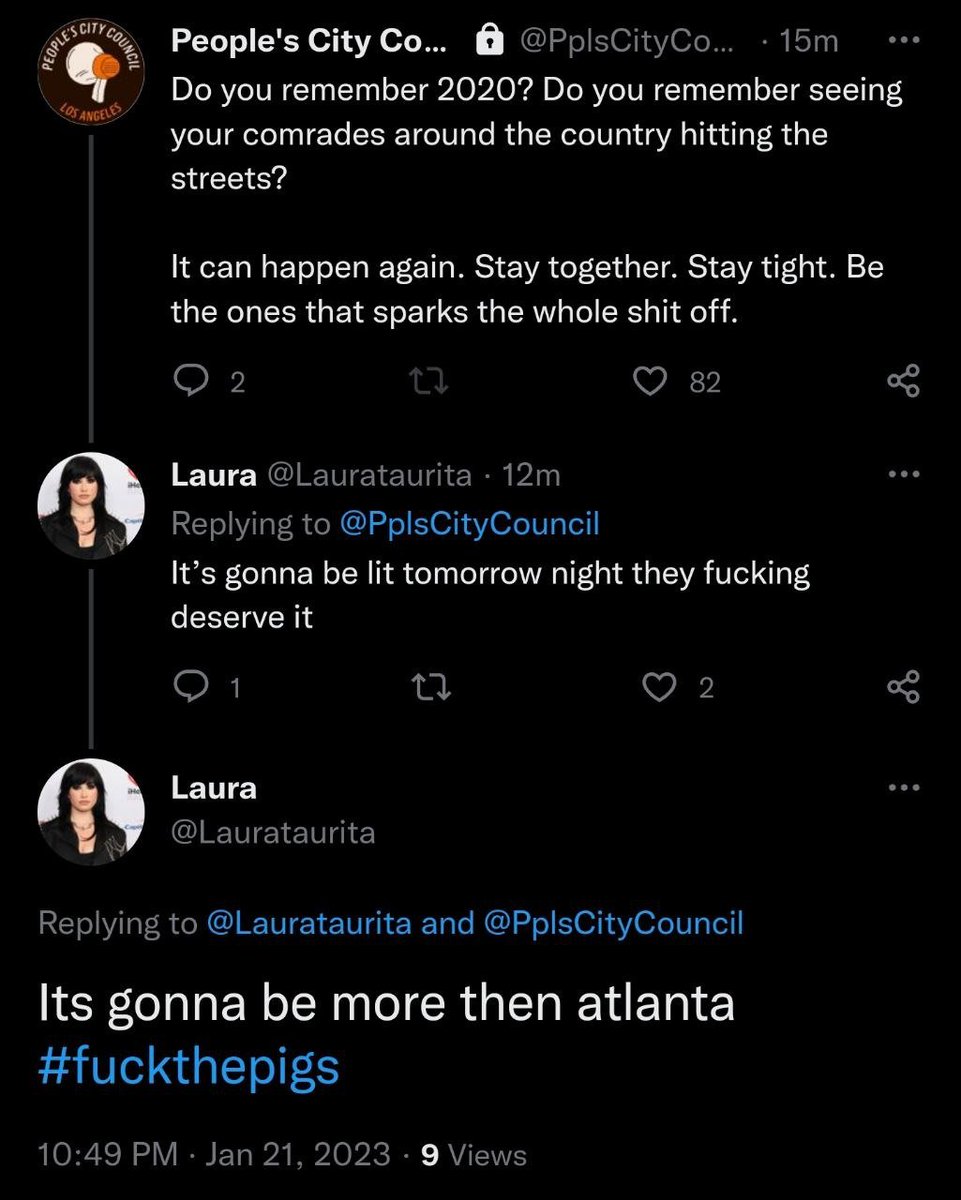This screenshot has width=961, height=1200.
Task: Open overflow menu on Laura's 12m reply
Action: [903, 476]
